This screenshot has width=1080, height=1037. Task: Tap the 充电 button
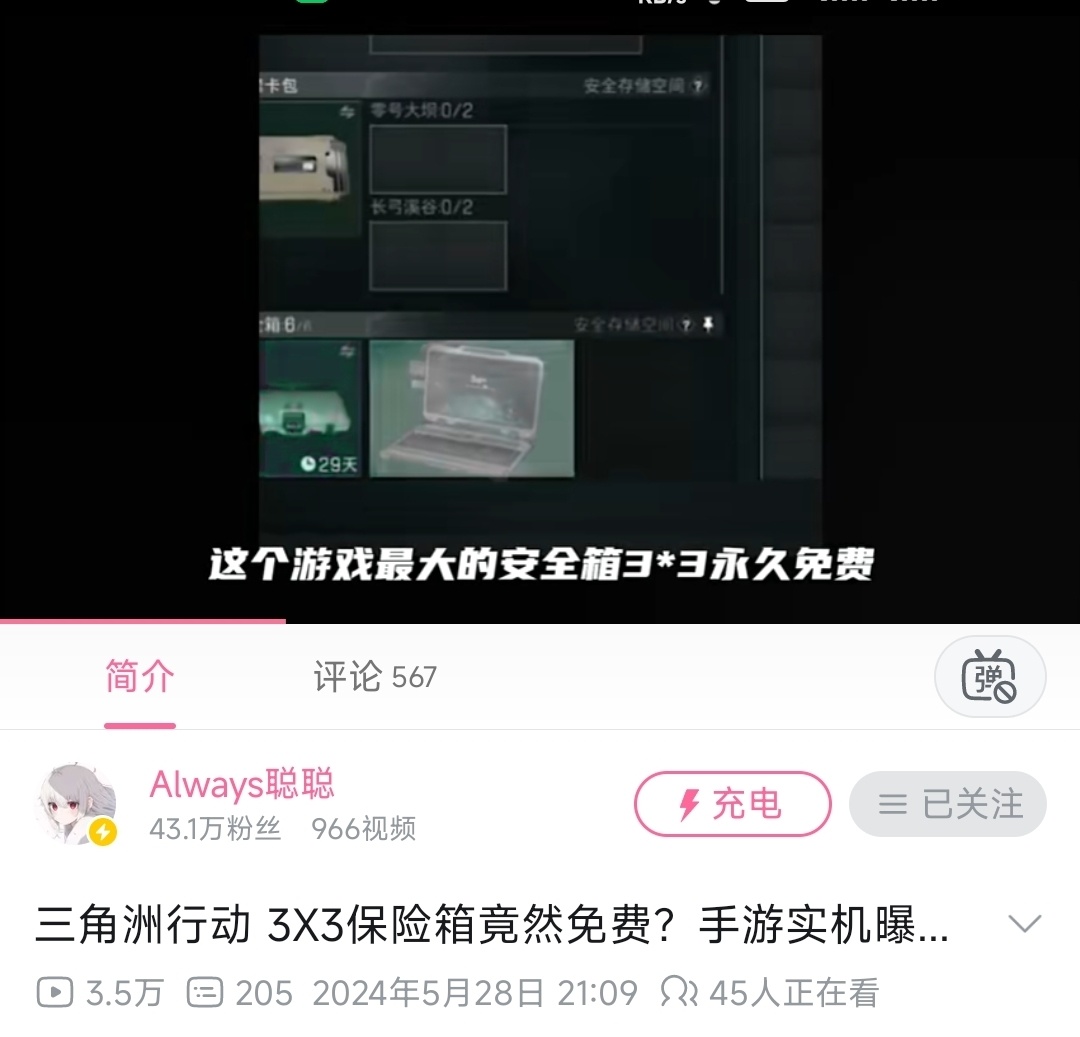point(732,804)
